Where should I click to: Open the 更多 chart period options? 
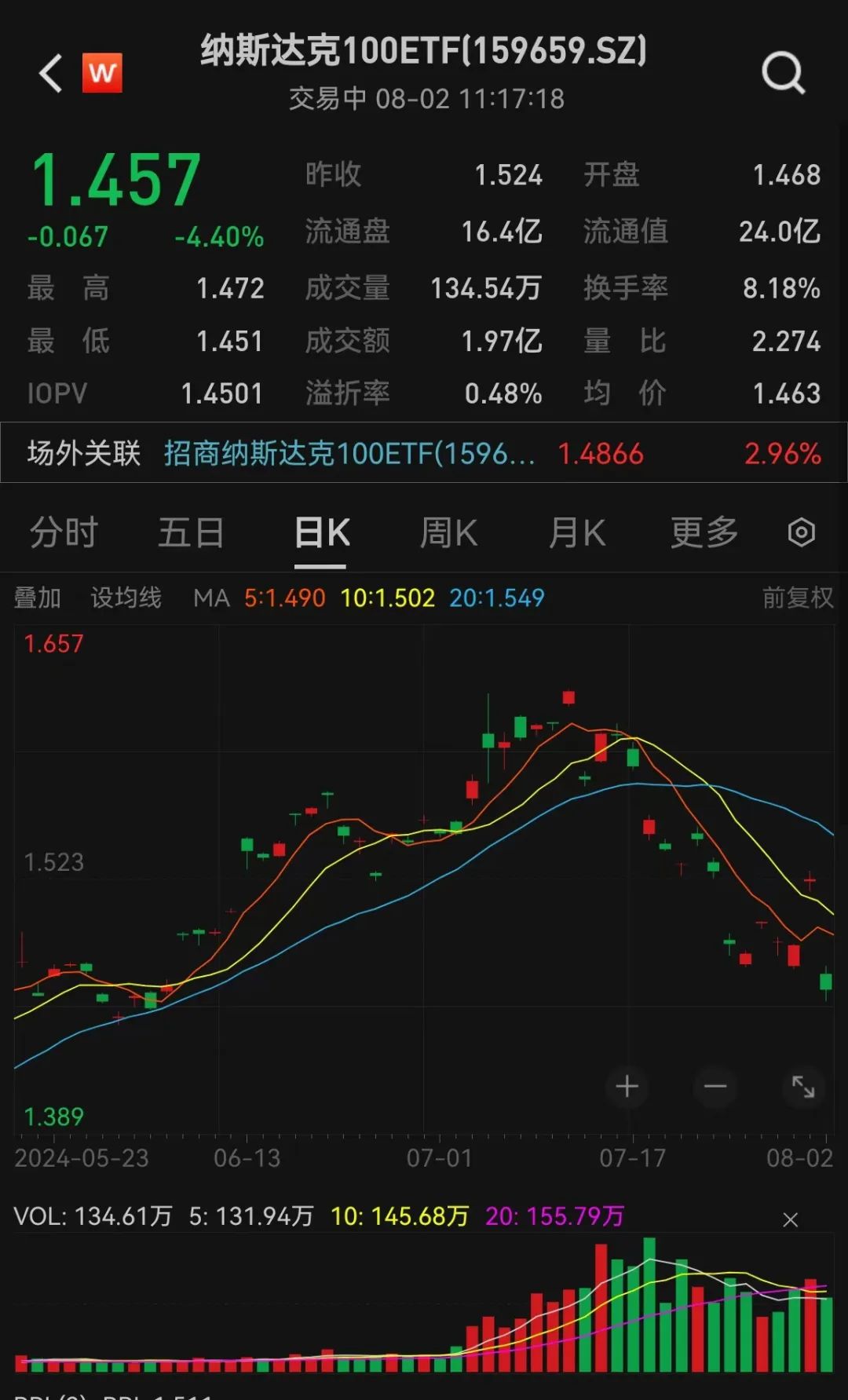(704, 532)
